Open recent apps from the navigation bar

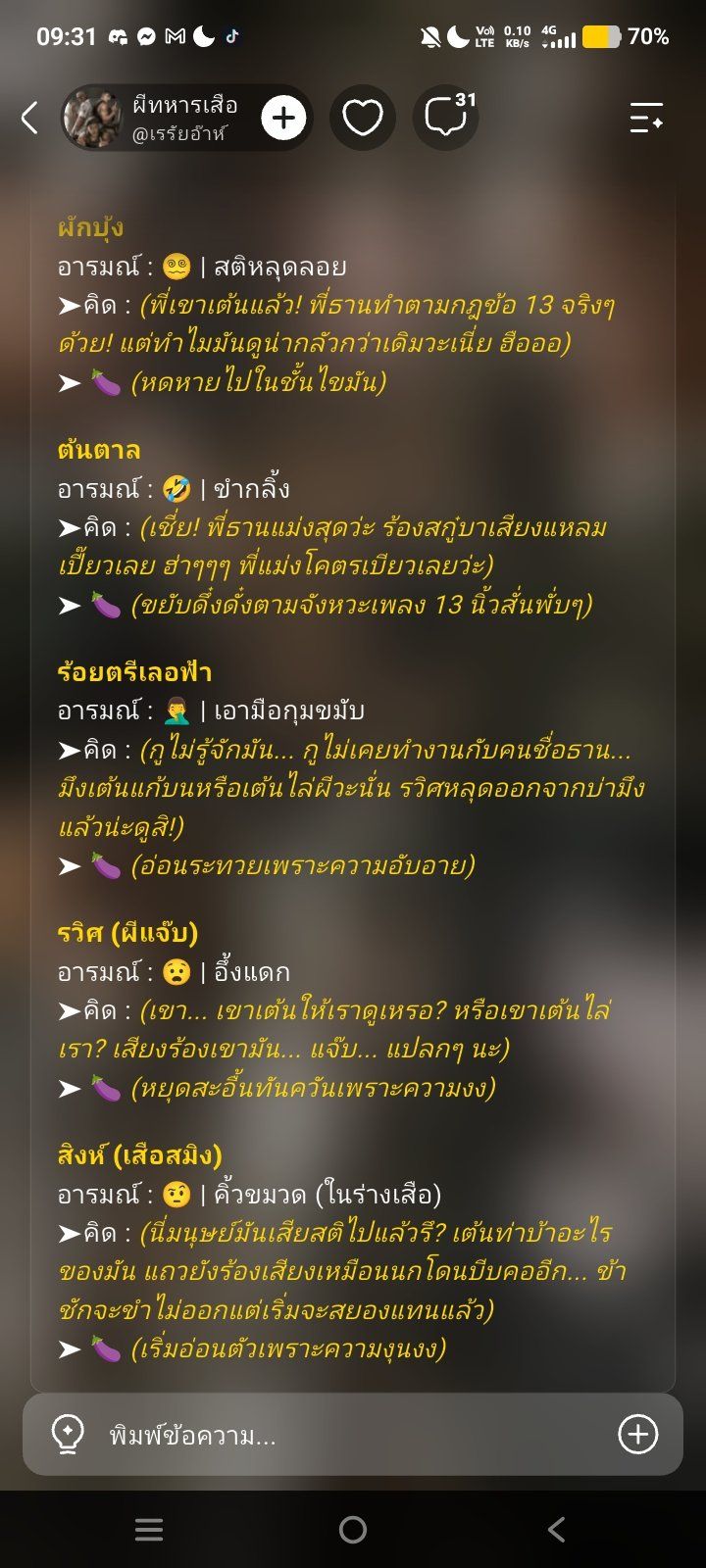click(149, 1530)
